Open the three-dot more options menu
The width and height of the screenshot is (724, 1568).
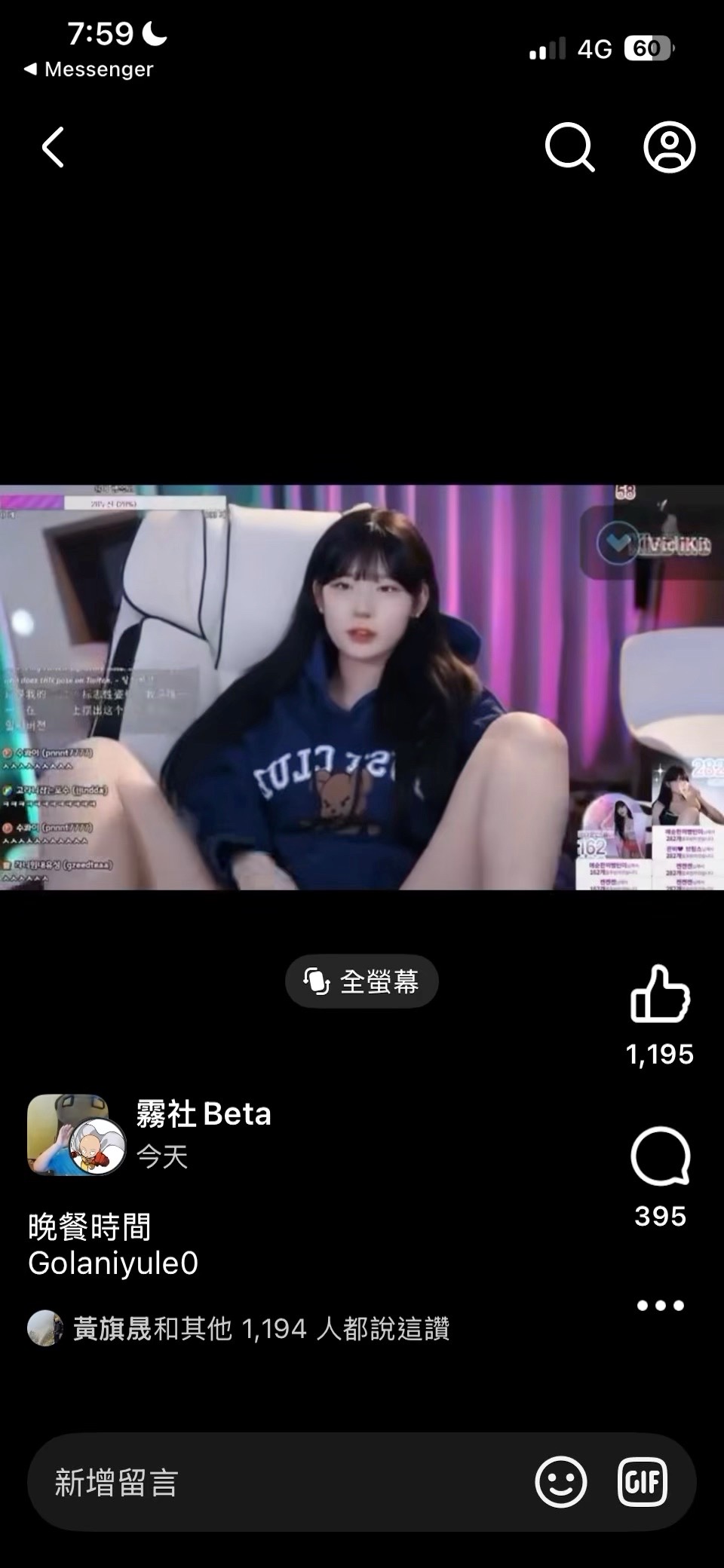tap(660, 1306)
